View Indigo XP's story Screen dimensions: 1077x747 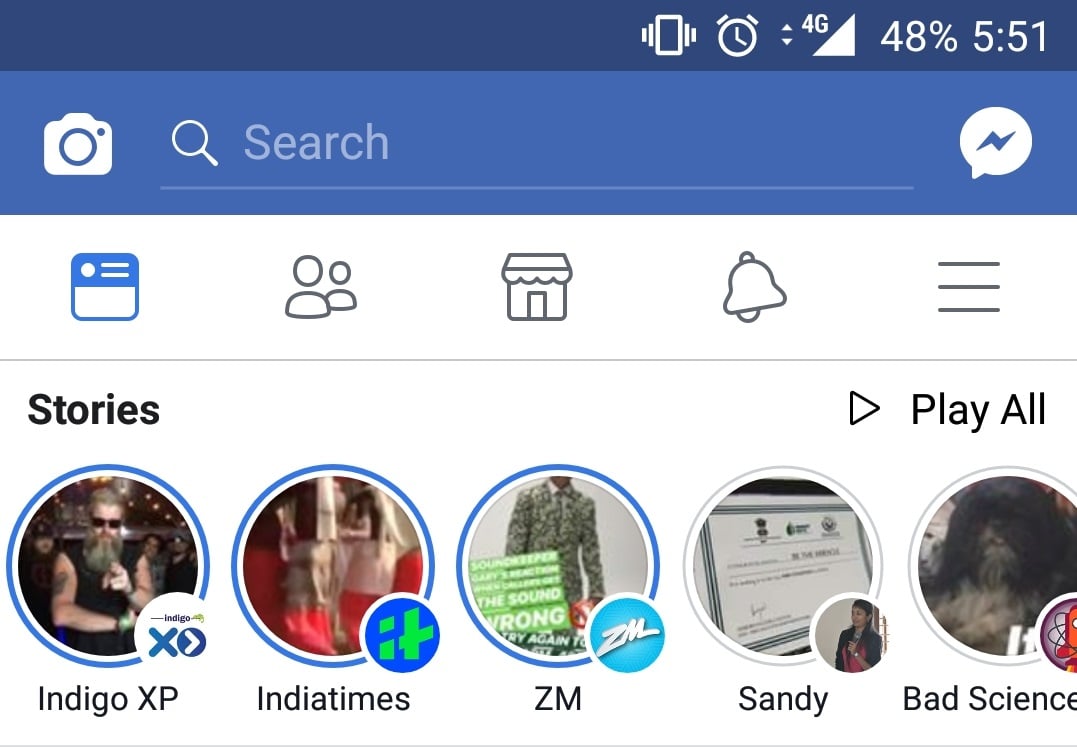click(108, 566)
